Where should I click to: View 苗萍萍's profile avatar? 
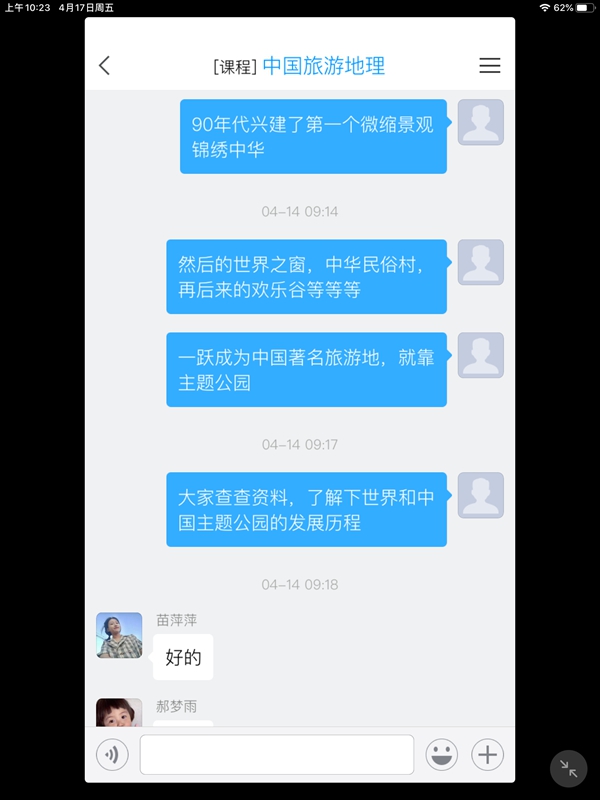pos(119,635)
